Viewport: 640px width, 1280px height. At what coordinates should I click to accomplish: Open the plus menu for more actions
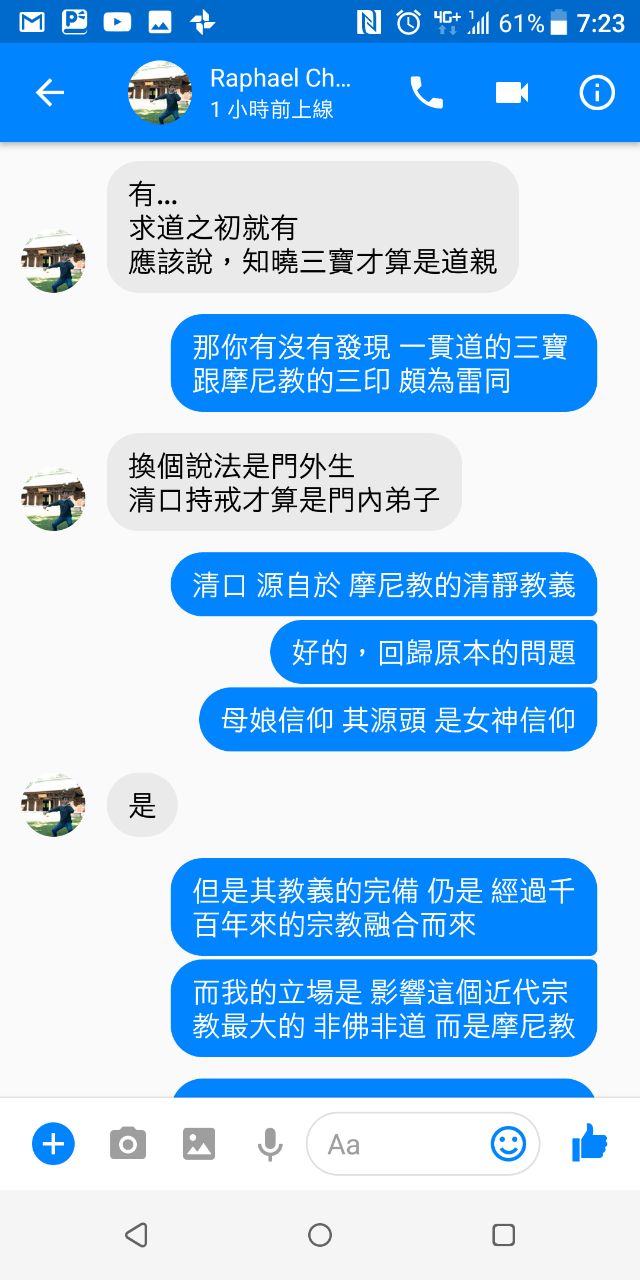click(x=53, y=1143)
